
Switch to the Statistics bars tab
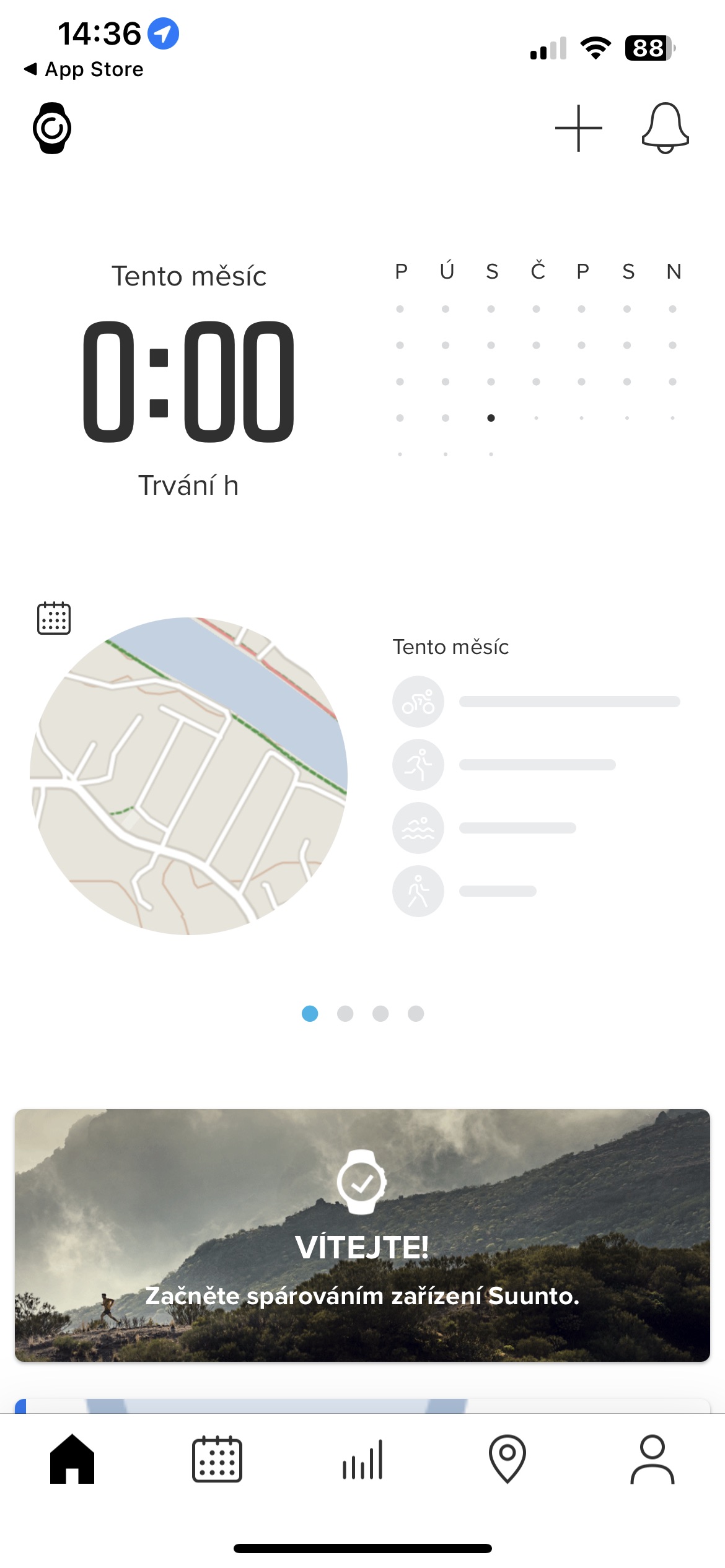[x=362, y=1459]
